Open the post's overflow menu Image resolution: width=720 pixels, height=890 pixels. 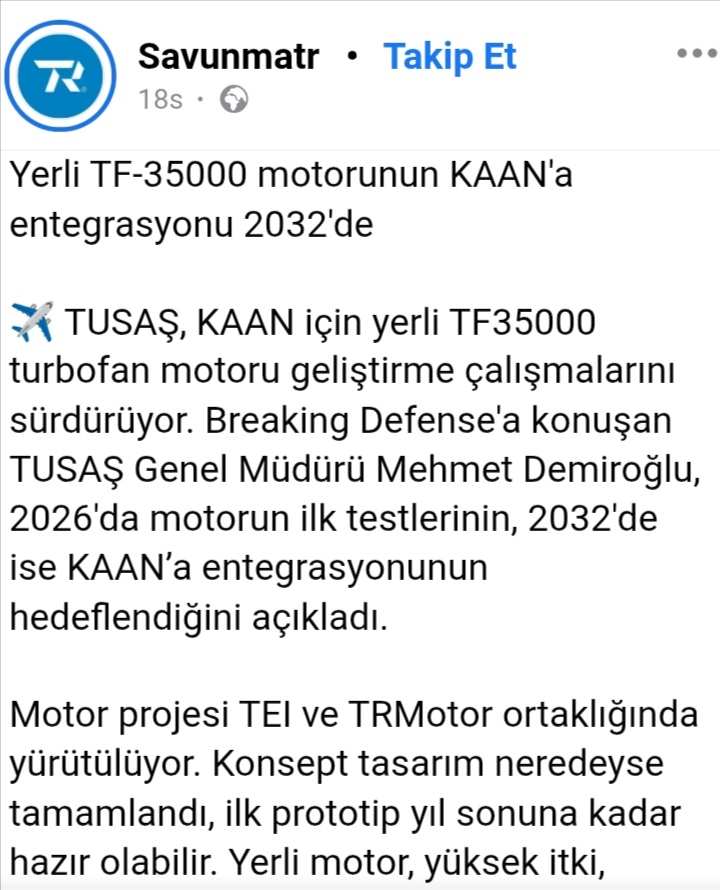click(x=697, y=54)
